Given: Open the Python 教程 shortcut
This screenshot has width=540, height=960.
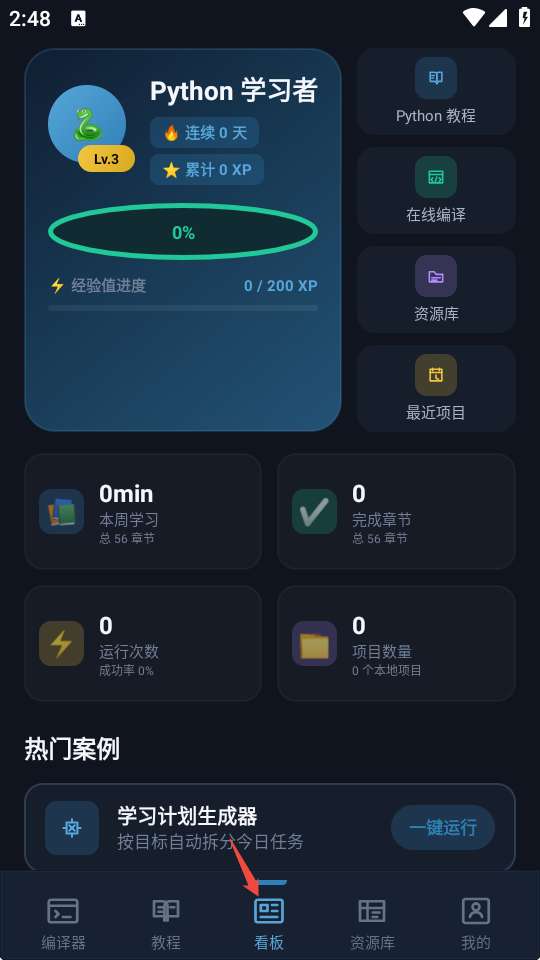Looking at the screenshot, I should point(436,91).
